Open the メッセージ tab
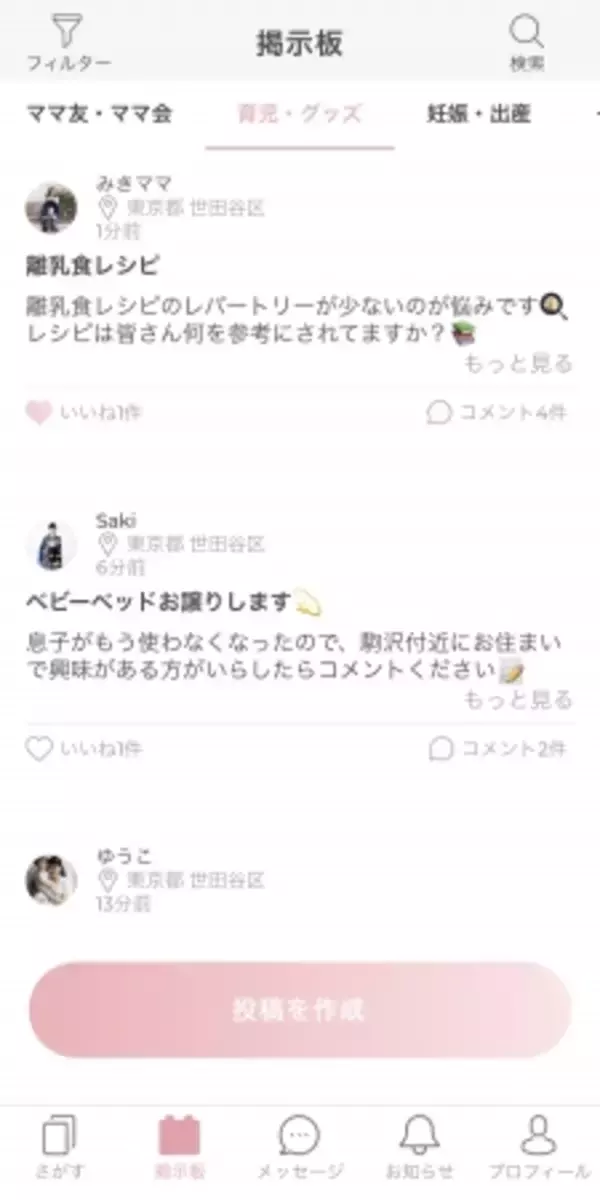Image resolution: width=600 pixels, height=1200 pixels. pyautogui.click(x=299, y=1148)
